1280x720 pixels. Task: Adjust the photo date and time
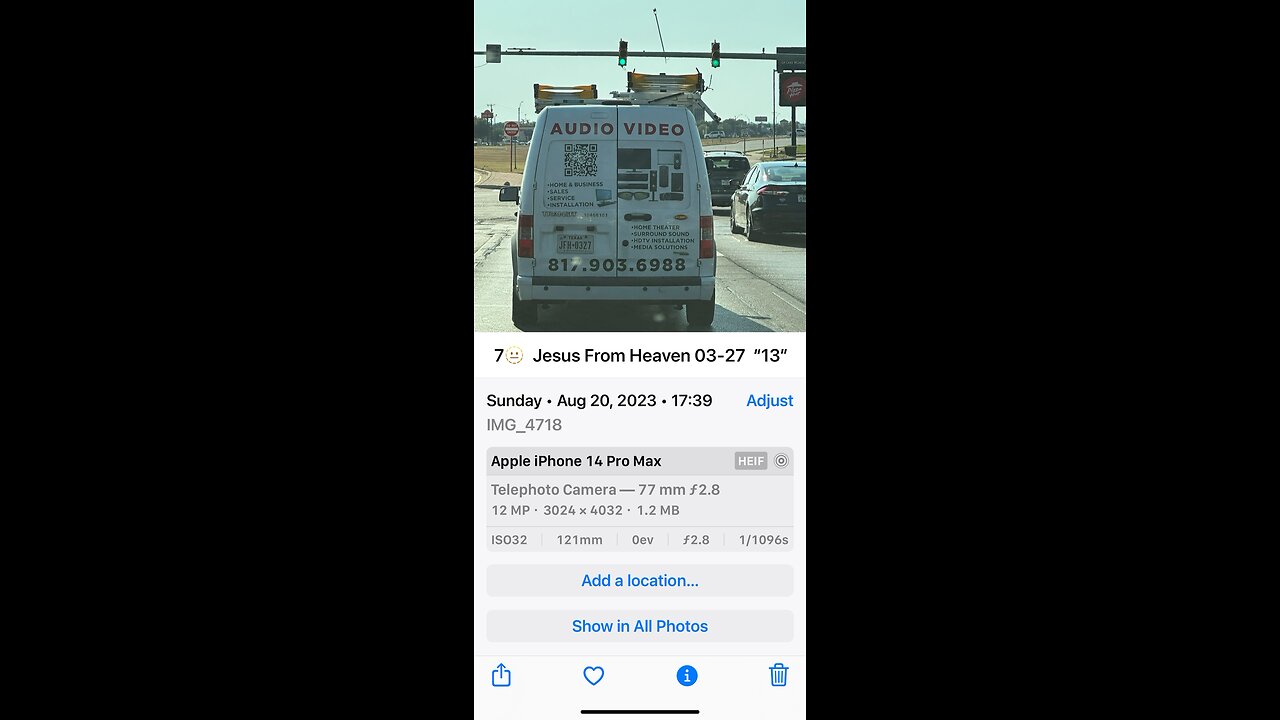click(769, 401)
